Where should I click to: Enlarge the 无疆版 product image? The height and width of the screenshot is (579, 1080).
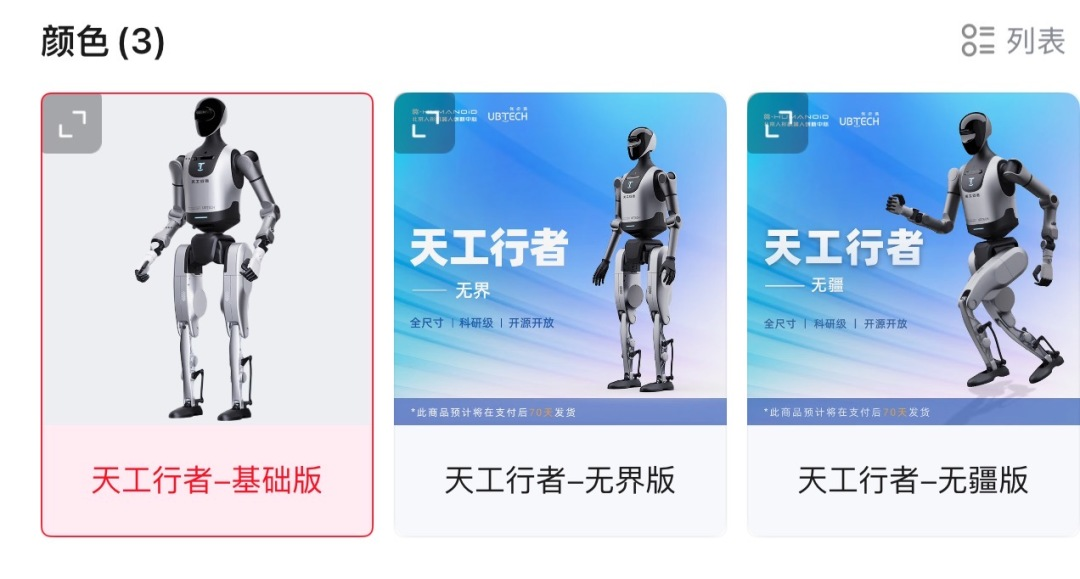coord(778,124)
